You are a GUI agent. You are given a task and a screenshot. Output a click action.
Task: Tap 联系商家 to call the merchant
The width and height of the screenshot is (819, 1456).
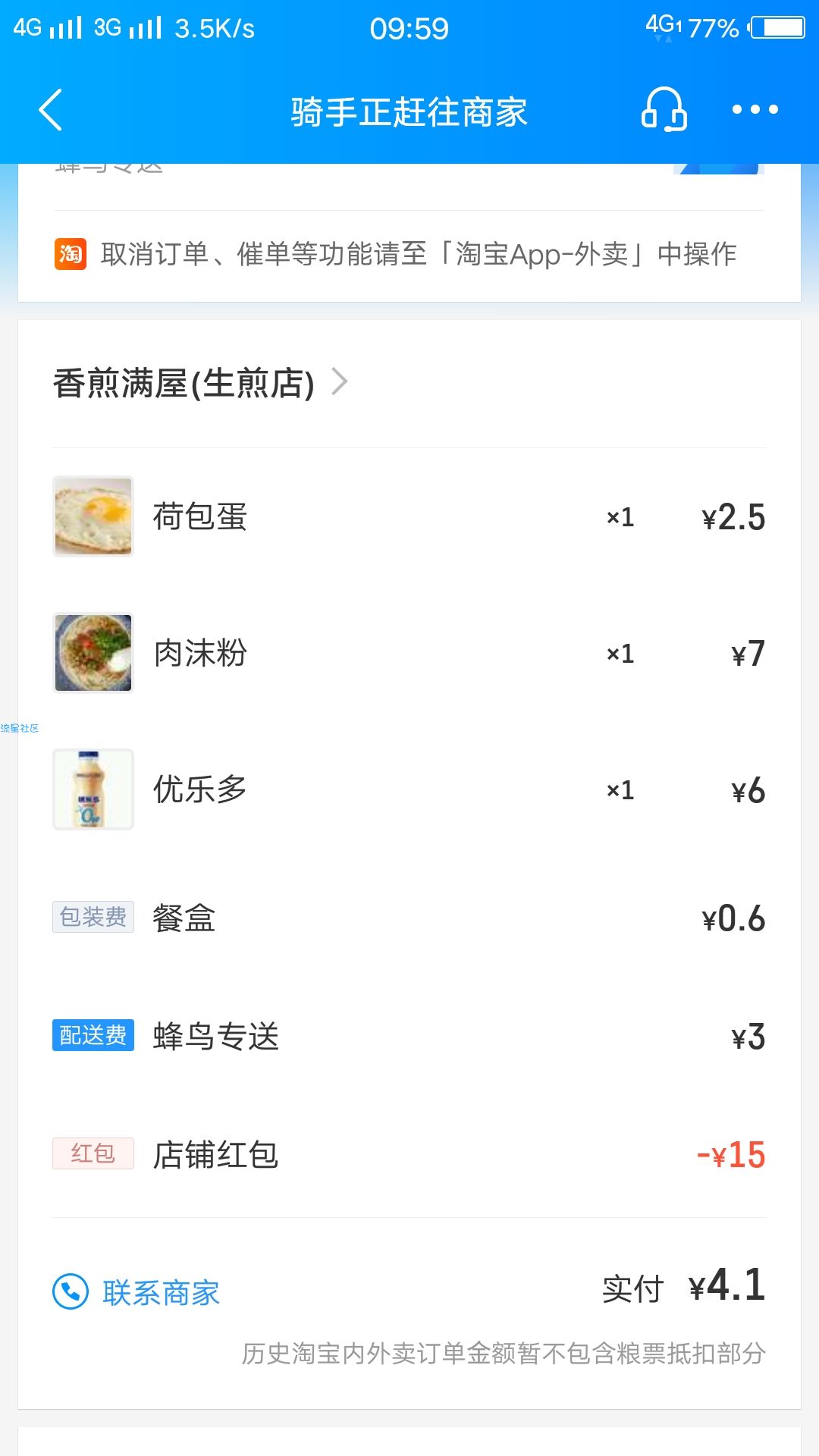[x=136, y=1292]
